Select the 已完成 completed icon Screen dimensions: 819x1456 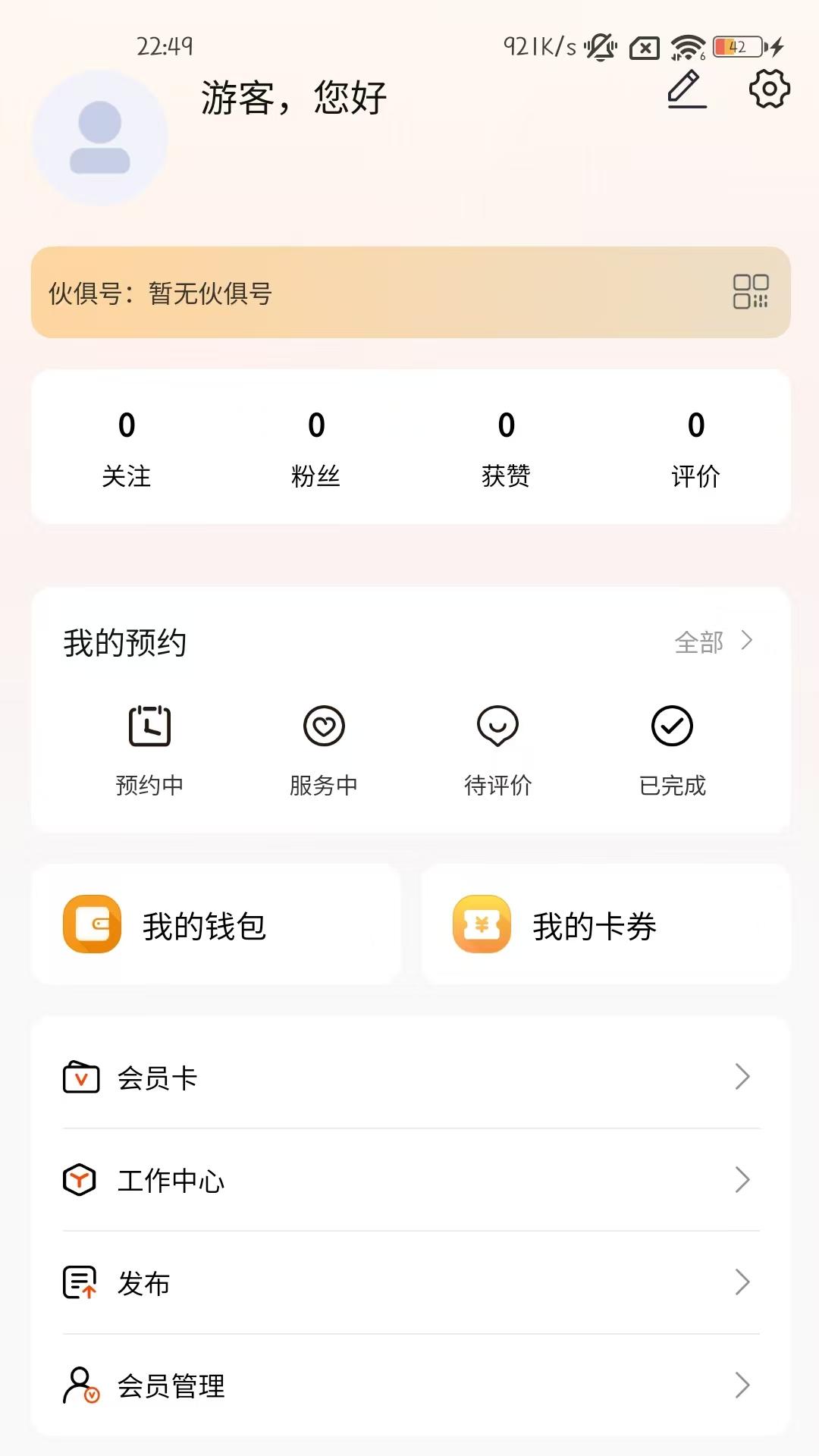(x=671, y=726)
